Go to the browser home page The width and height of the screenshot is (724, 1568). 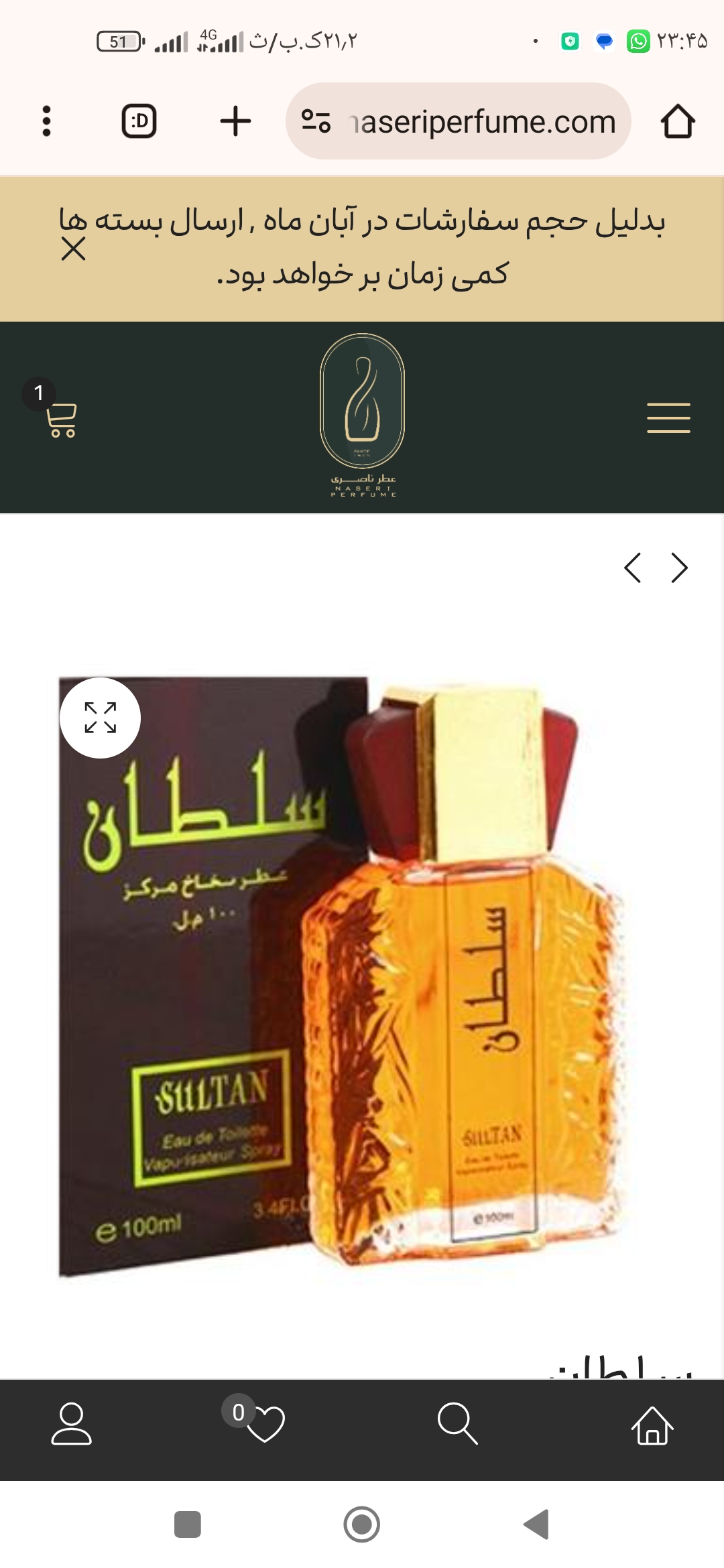pyautogui.click(x=678, y=121)
